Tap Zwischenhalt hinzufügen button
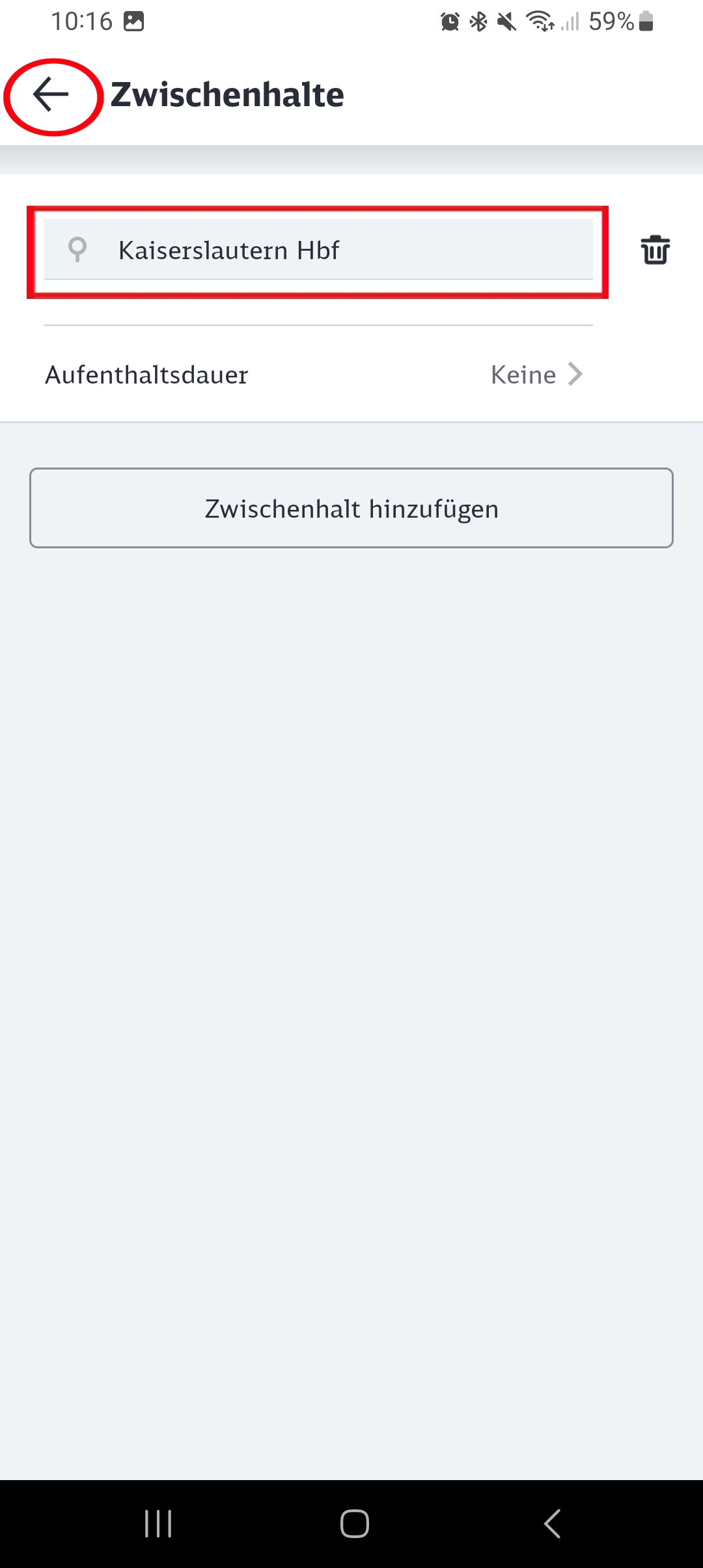 351,508
